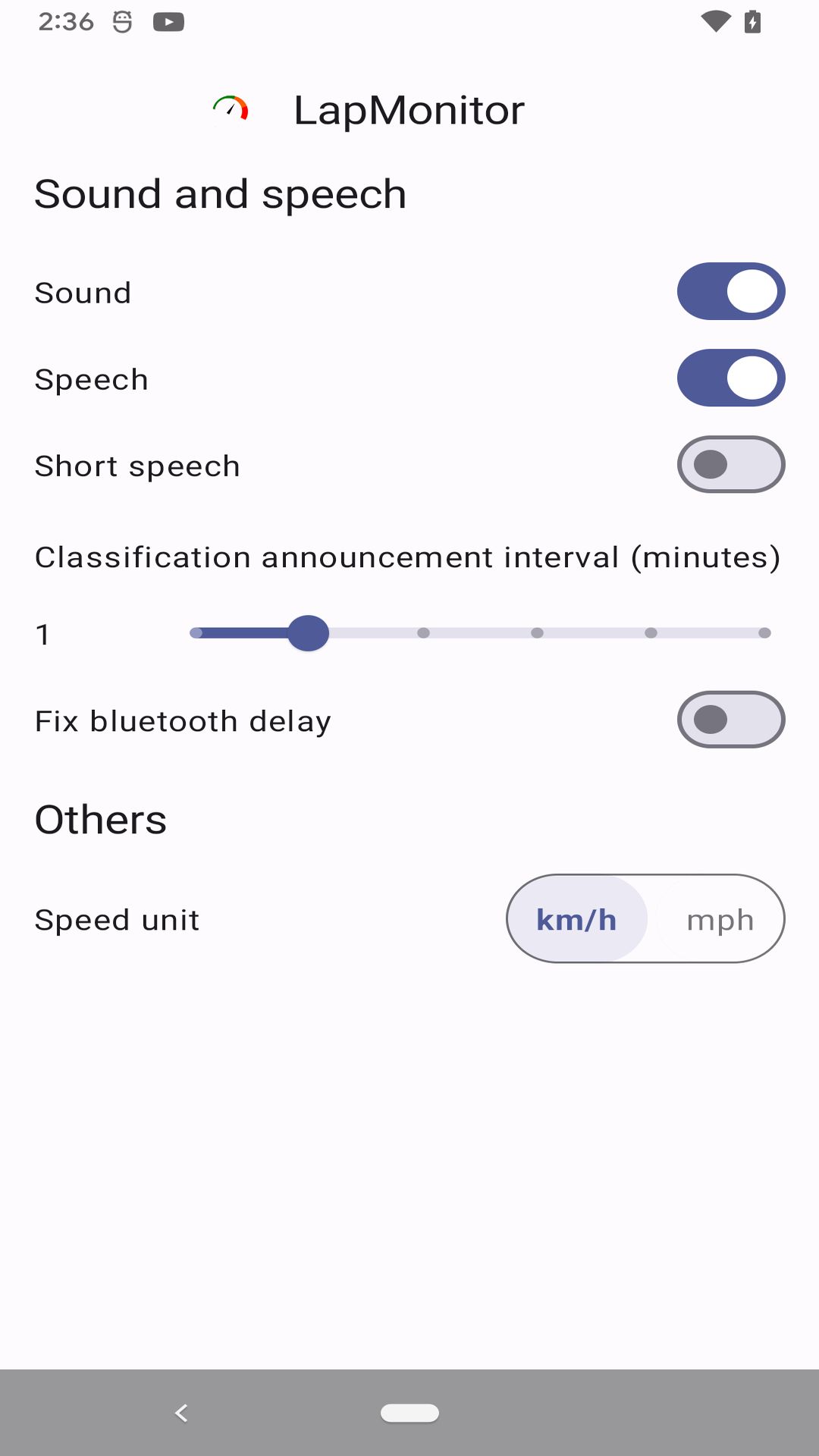
Task: Disable the Sound toggle
Action: (x=730, y=290)
